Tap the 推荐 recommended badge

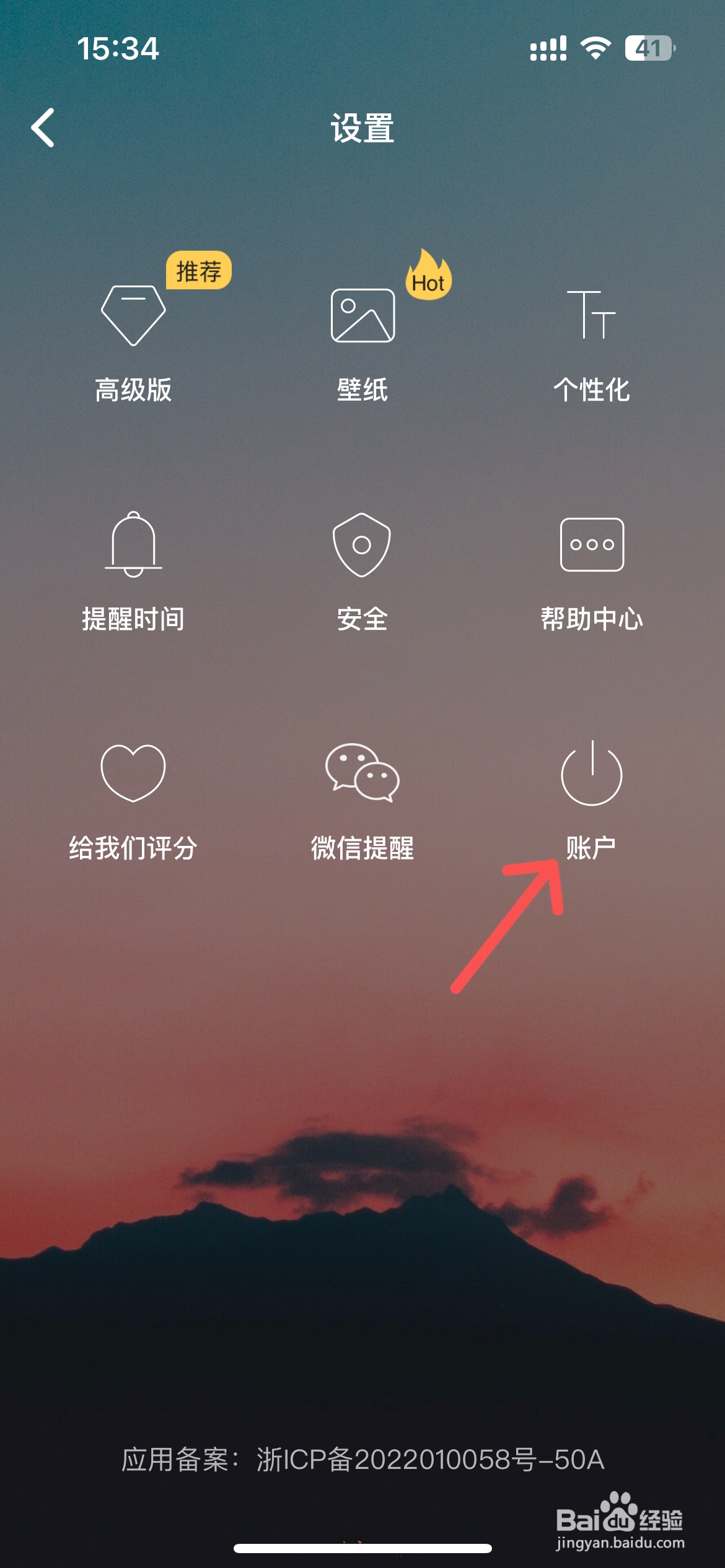click(x=197, y=269)
